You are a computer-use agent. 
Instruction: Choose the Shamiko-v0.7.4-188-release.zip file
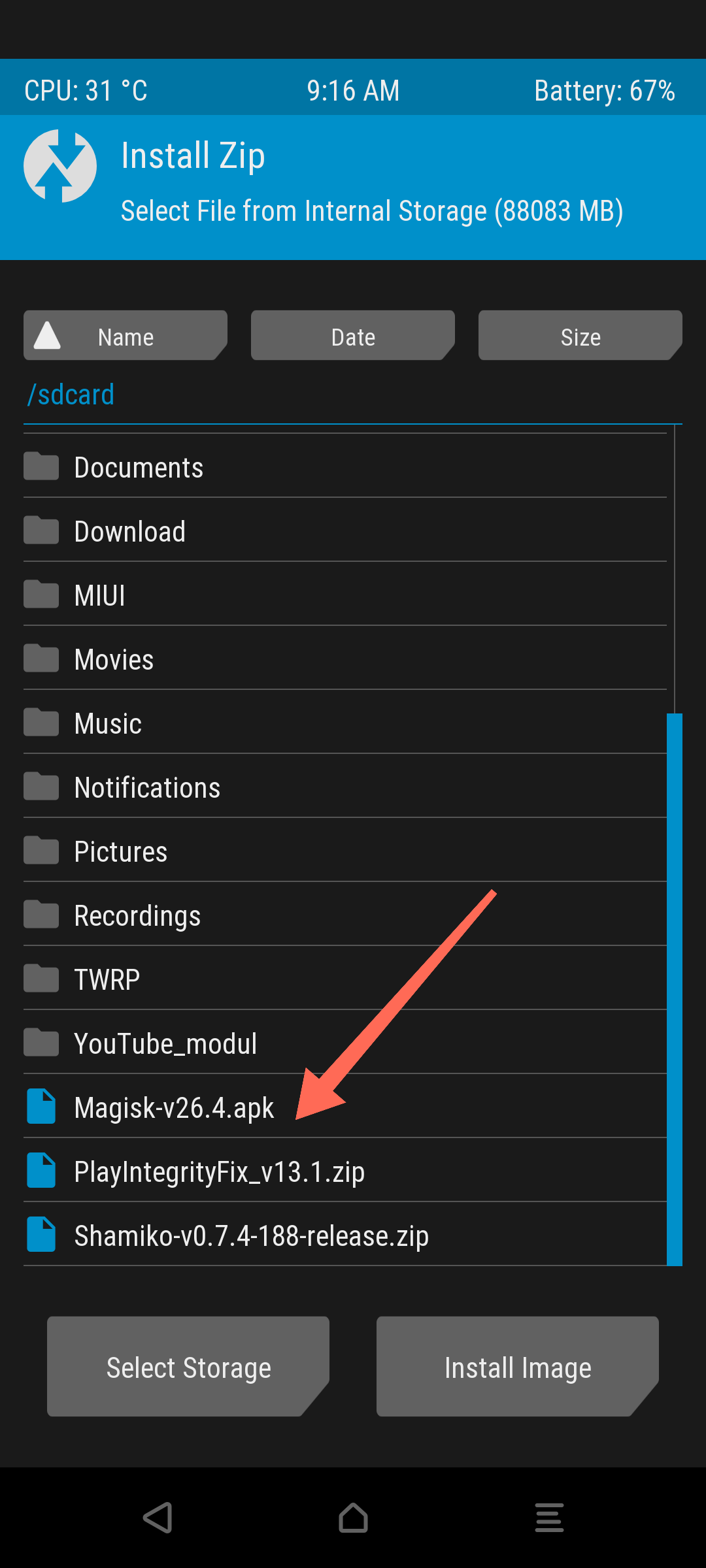tap(251, 1235)
